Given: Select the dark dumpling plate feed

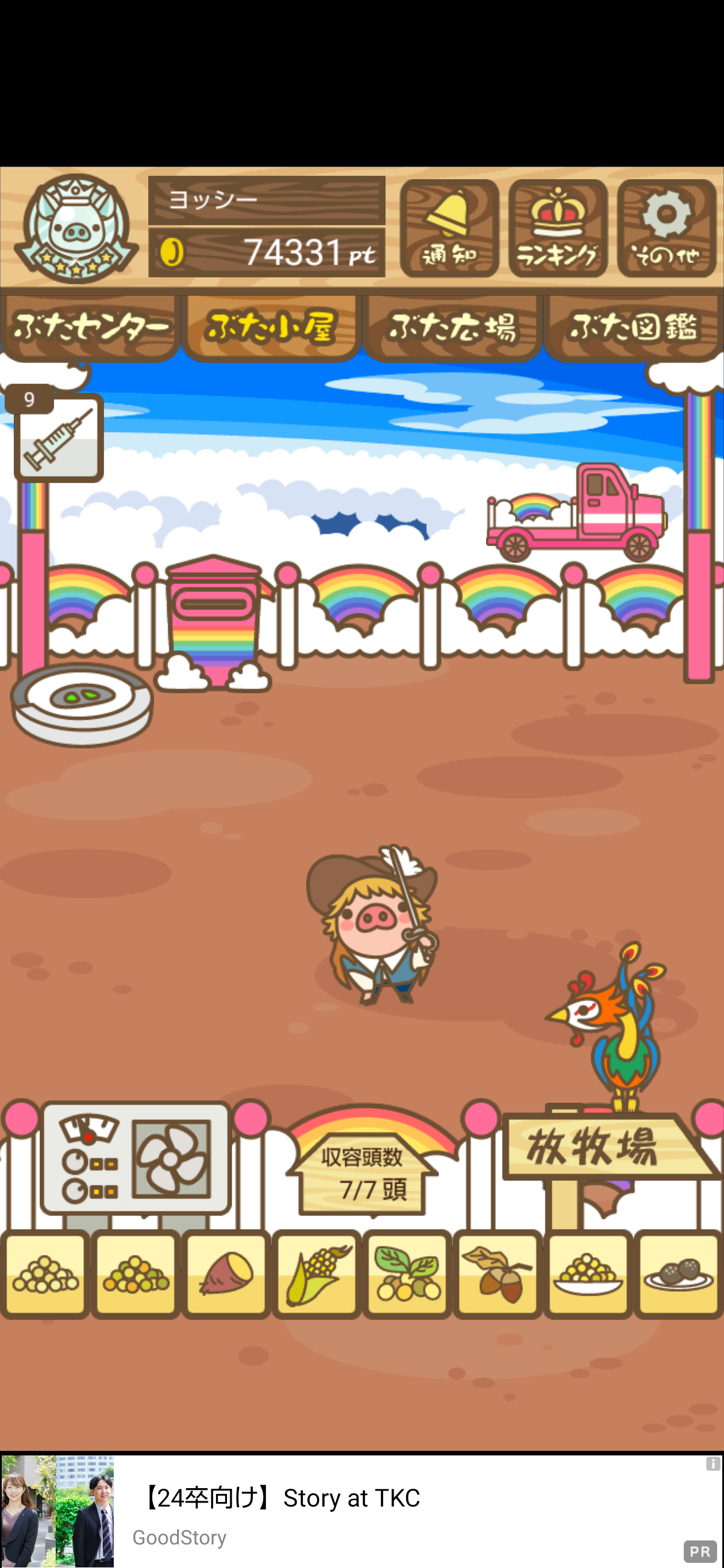Looking at the screenshot, I should [679, 1273].
